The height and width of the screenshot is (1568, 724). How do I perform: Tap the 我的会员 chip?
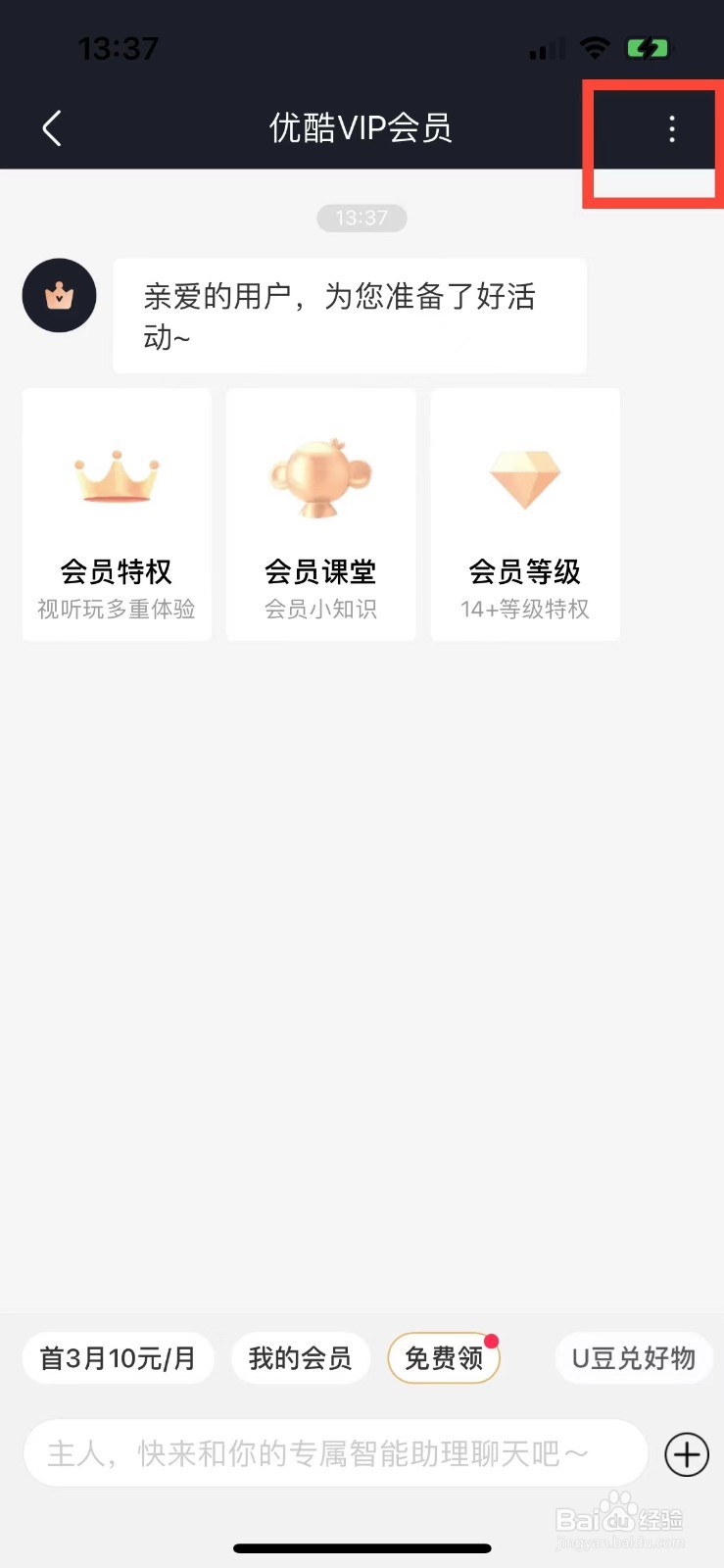click(x=300, y=1358)
